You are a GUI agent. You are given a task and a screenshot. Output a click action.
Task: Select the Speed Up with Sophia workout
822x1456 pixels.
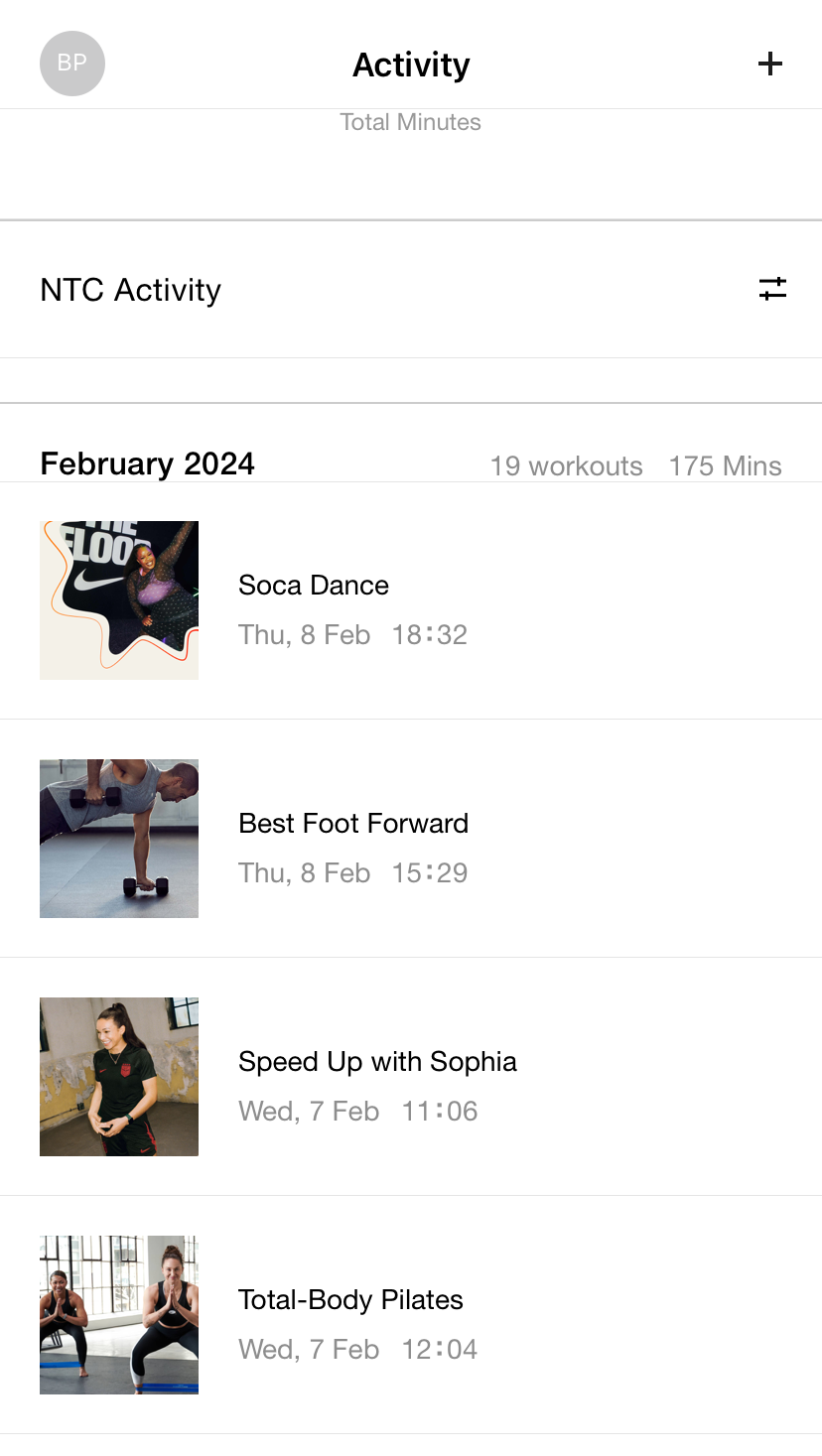coord(377,1077)
